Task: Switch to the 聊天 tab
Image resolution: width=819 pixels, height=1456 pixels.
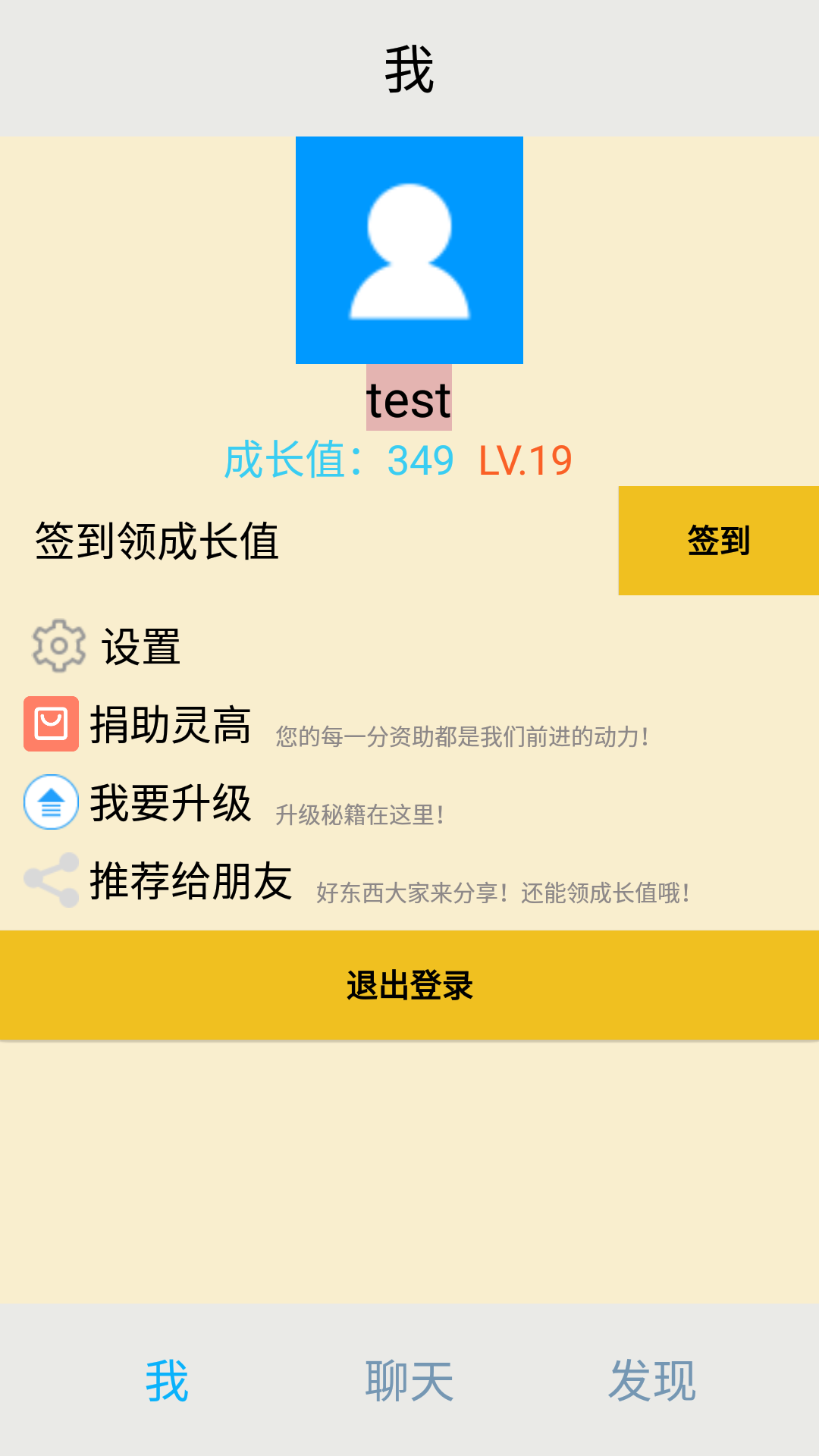Action: point(409,1380)
